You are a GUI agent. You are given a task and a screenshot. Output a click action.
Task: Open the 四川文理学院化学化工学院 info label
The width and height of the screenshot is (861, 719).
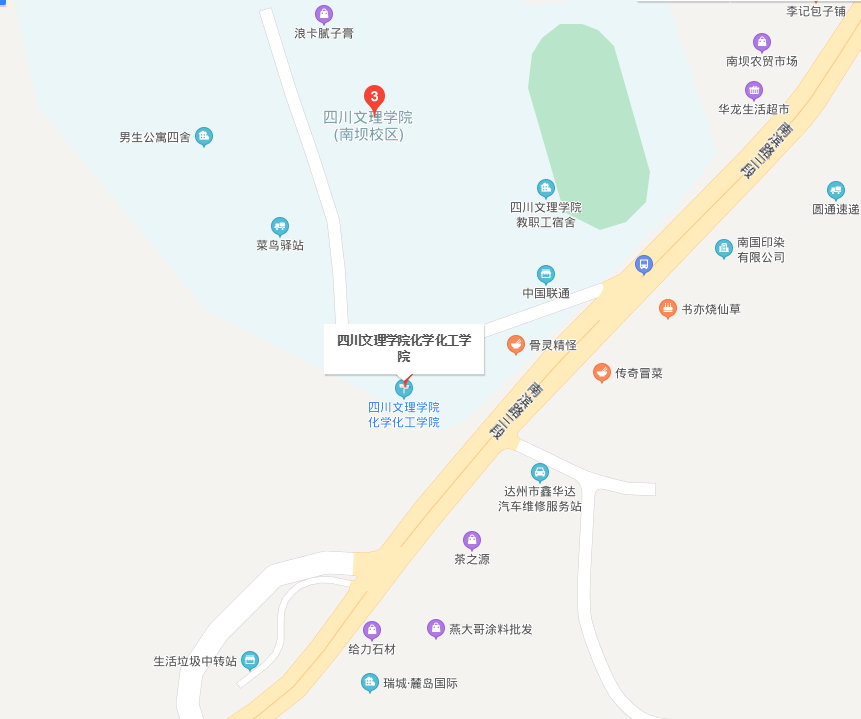(x=404, y=349)
